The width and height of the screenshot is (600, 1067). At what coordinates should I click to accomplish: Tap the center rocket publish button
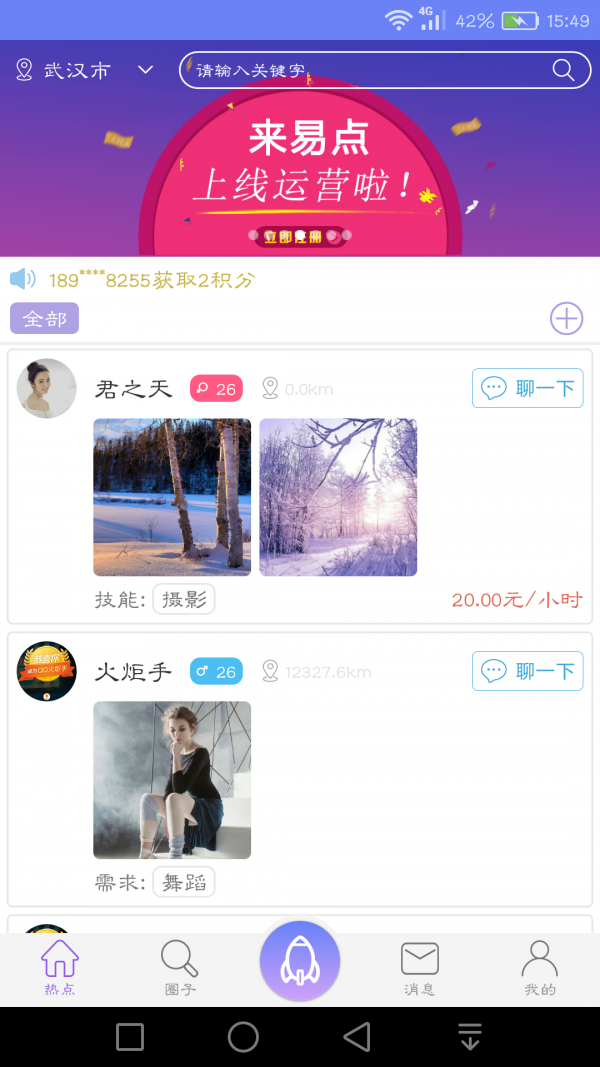(300, 962)
